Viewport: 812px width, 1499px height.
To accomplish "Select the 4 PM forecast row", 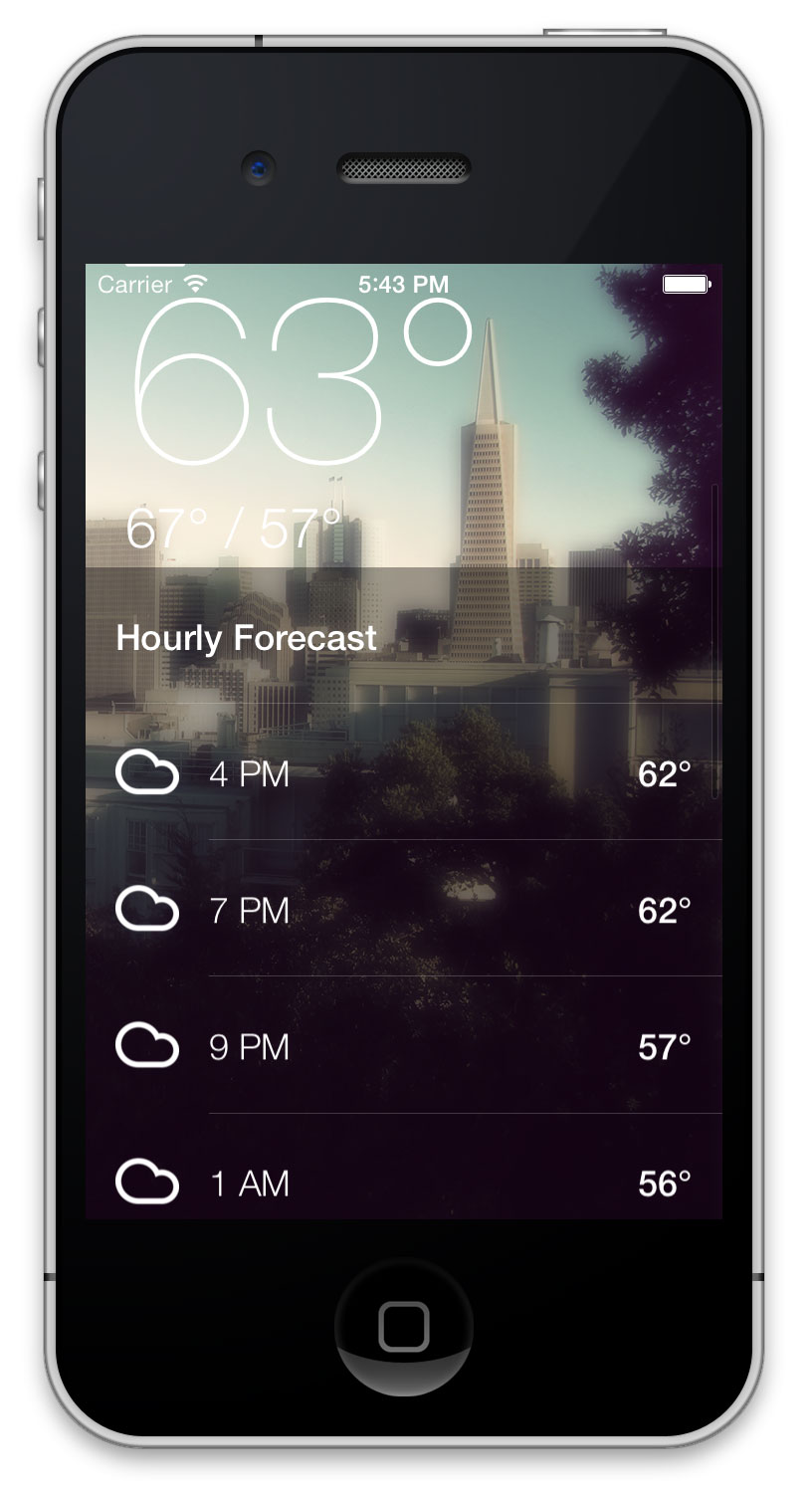I will point(403,772).
